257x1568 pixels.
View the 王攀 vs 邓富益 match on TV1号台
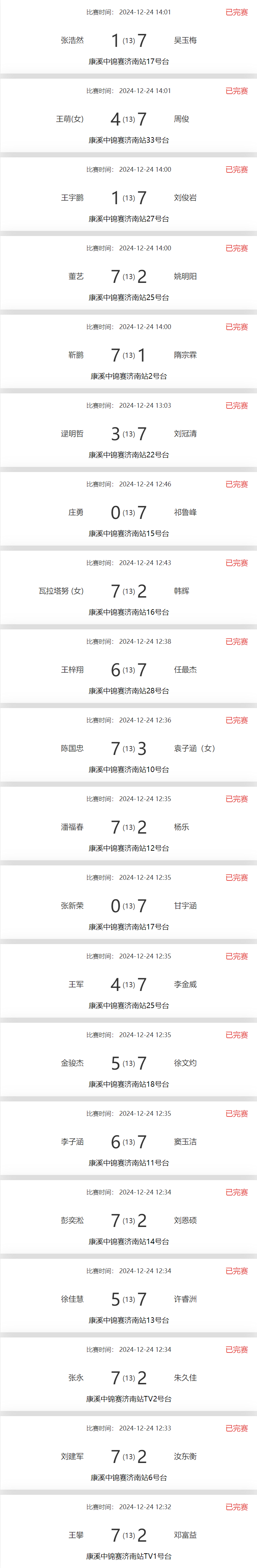click(128, 1534)
